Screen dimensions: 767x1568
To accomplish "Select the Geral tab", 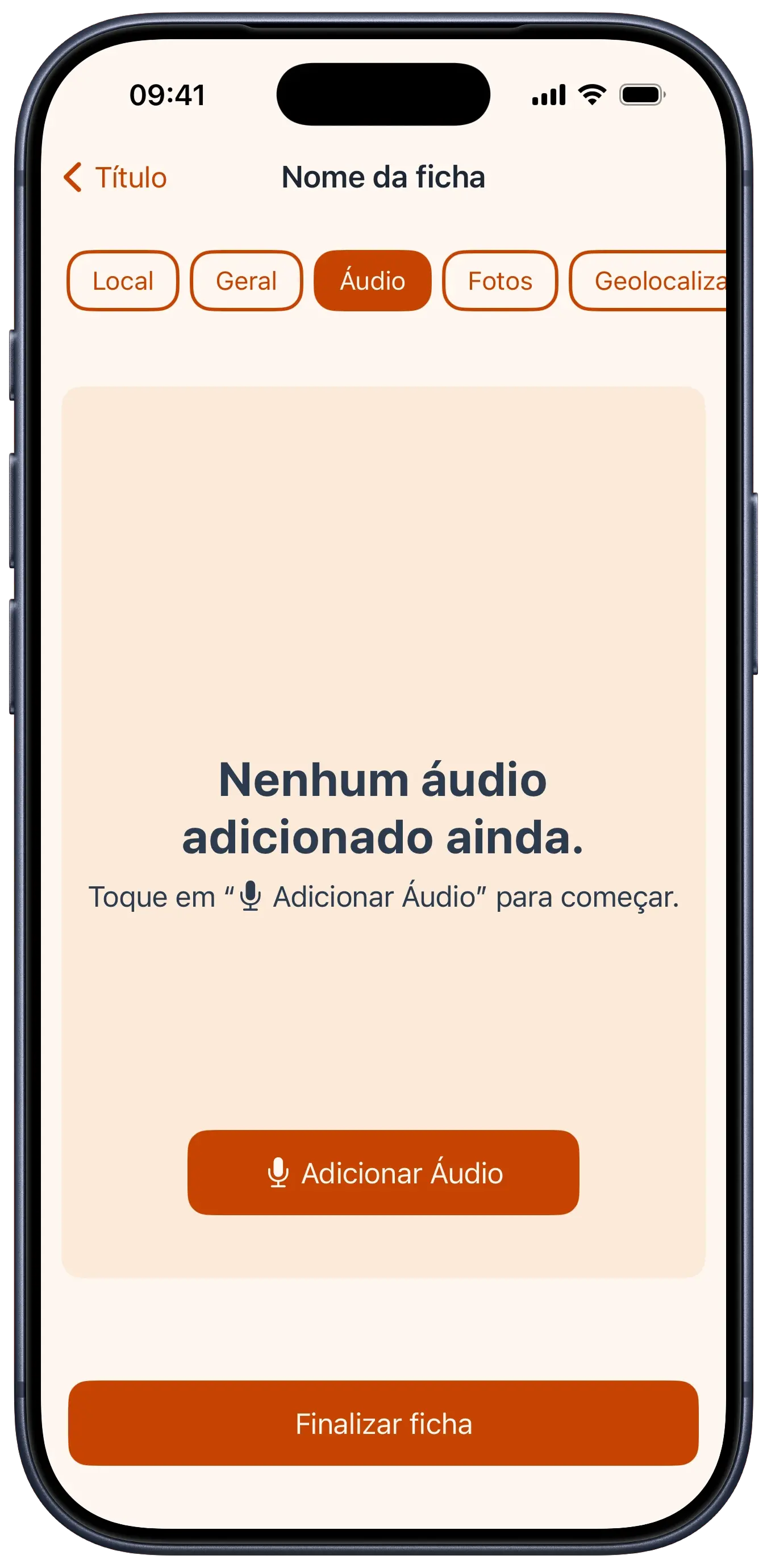I will pyautogui.click(x=247, y=281).
